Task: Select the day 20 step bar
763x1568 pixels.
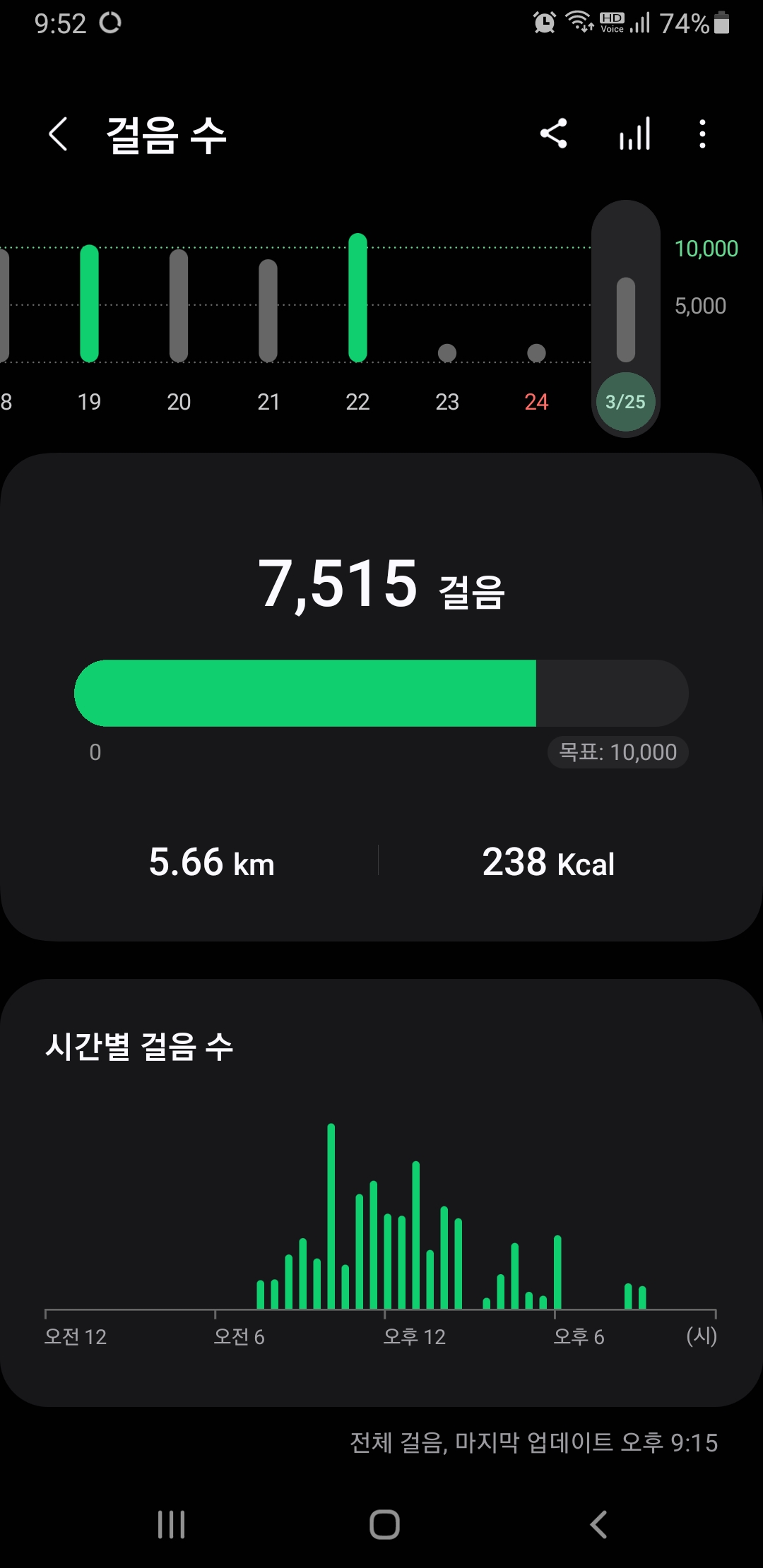Action: point(179,306)
